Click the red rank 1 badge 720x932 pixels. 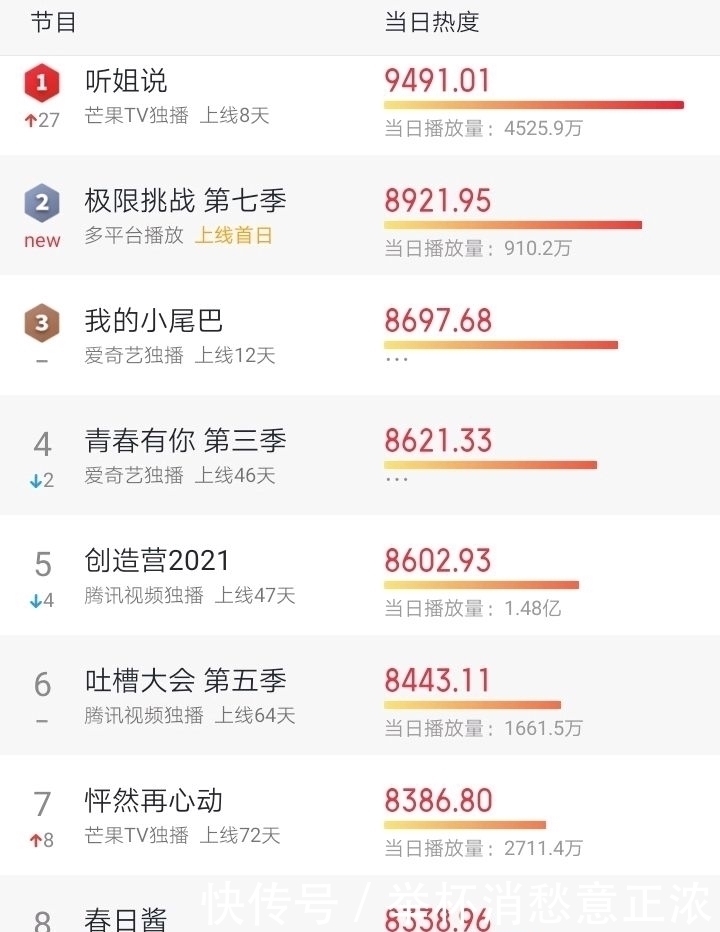pyautogui.click(x=41, y=85)
